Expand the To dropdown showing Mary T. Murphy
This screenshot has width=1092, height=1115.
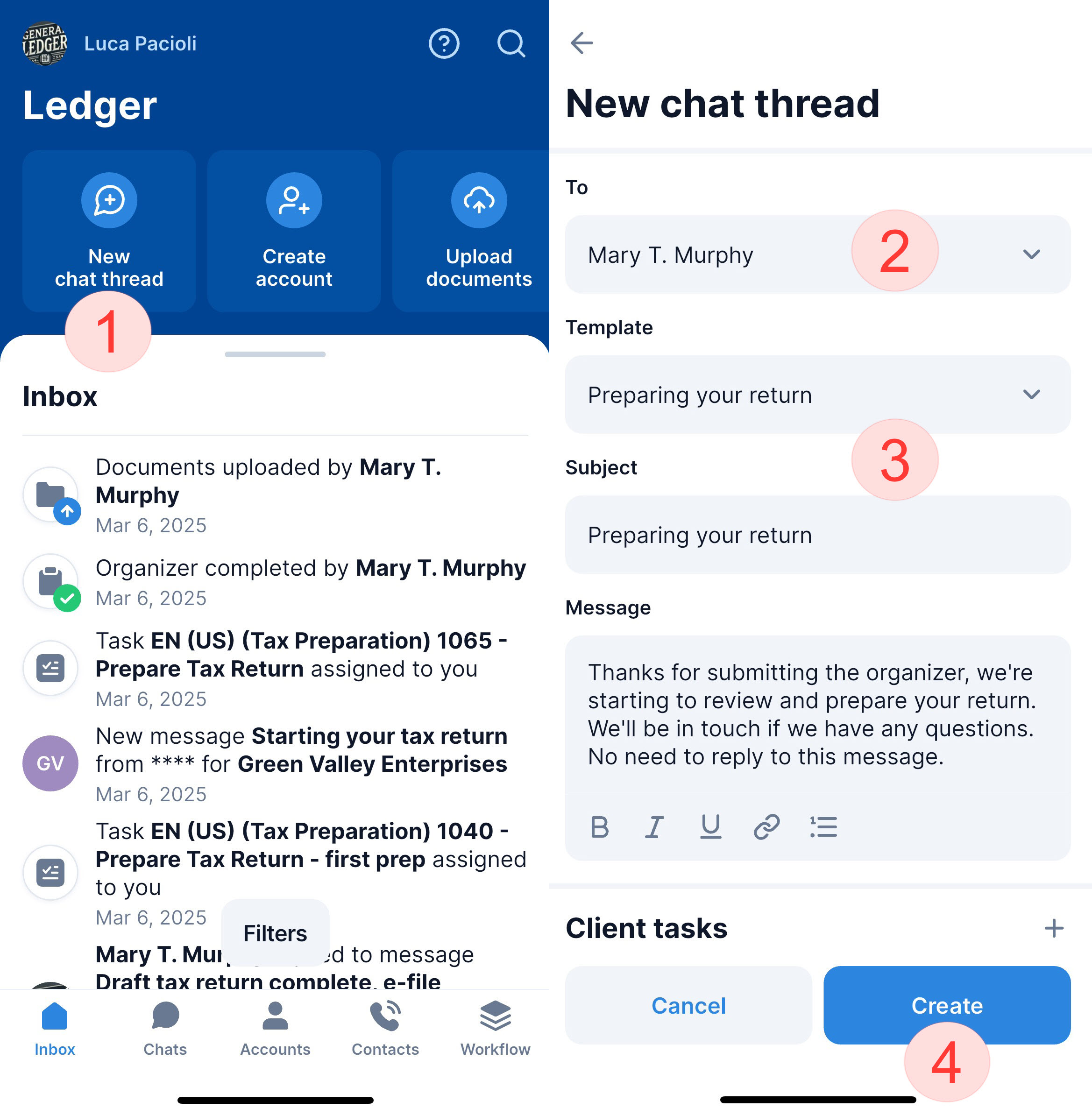pyautogui.click(x=817, y=254)
